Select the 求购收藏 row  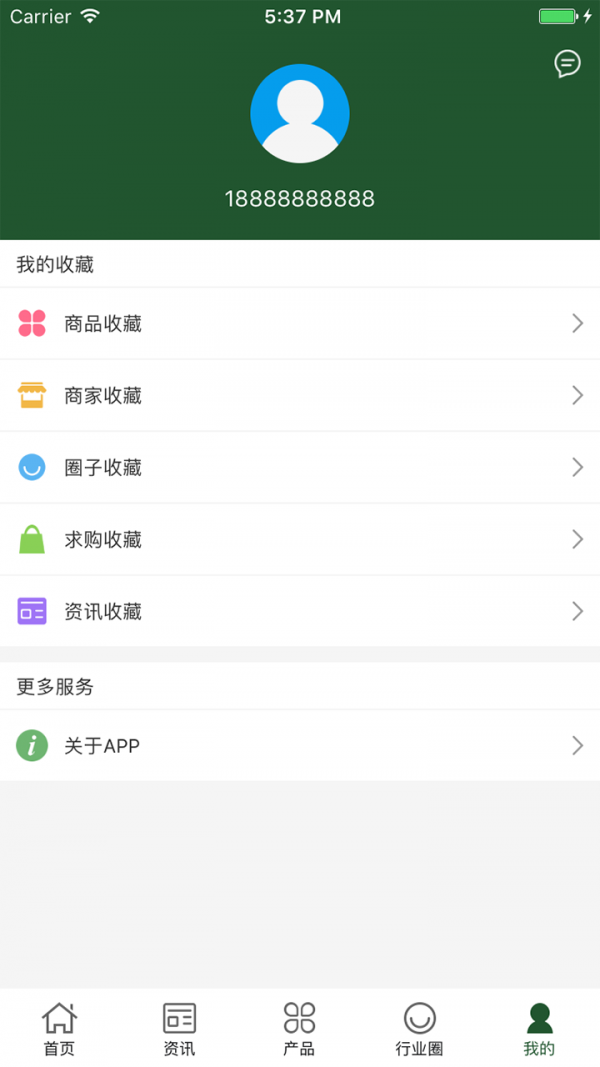coord(300,540)
